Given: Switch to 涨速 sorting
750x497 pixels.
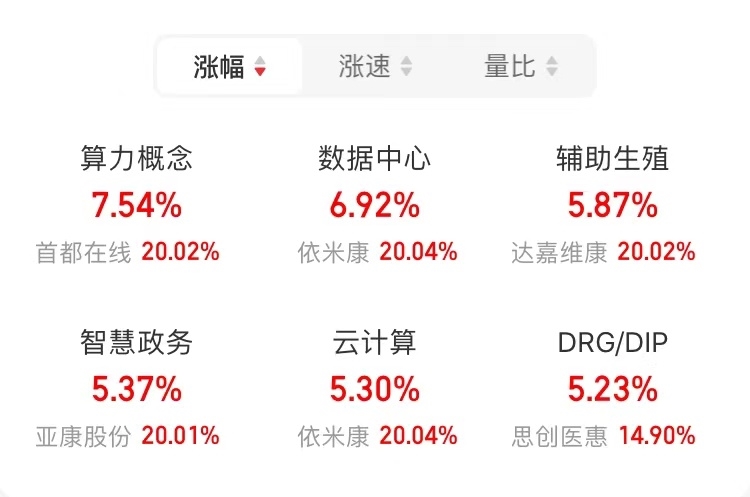Looking at the screenshot, I should tap(375, 67).
